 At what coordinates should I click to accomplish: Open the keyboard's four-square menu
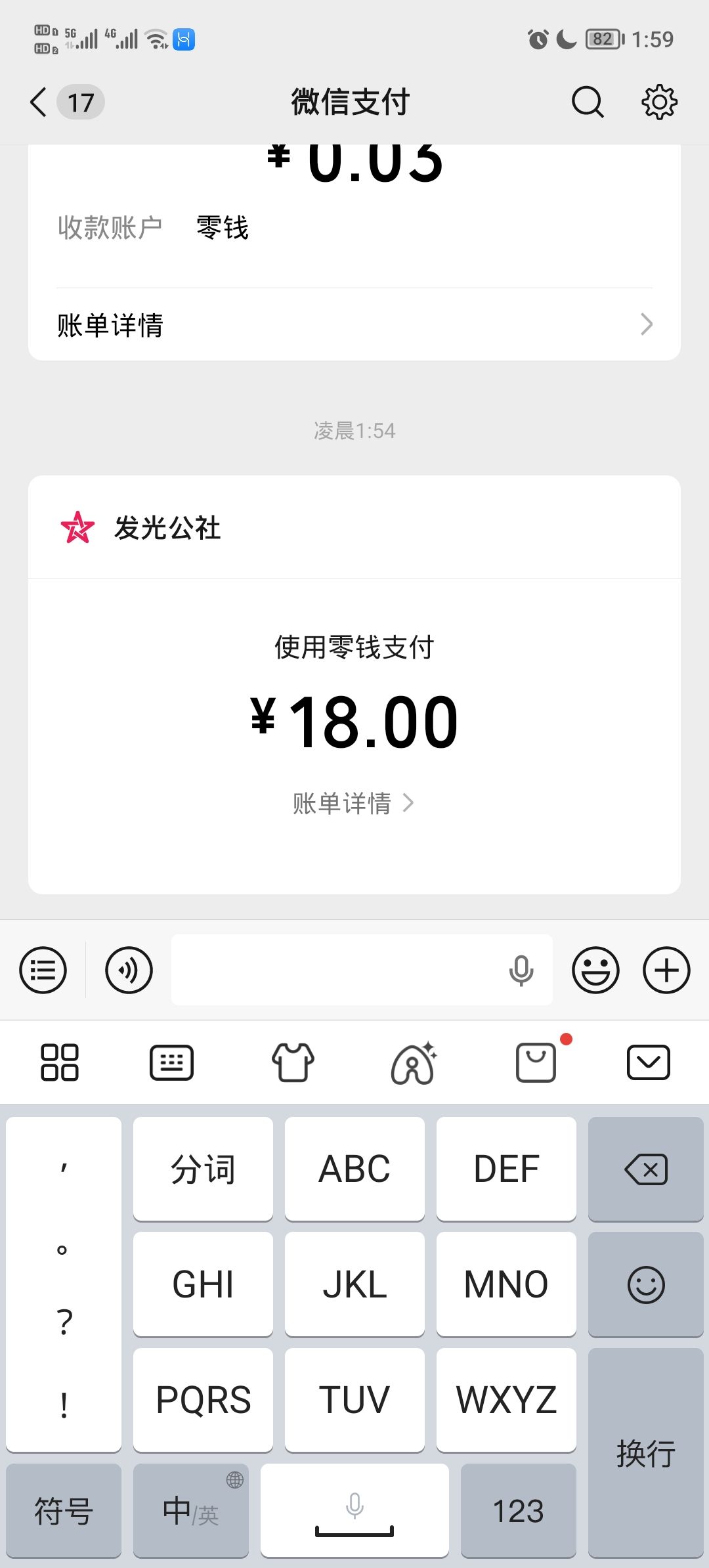tap(60, 1062)
